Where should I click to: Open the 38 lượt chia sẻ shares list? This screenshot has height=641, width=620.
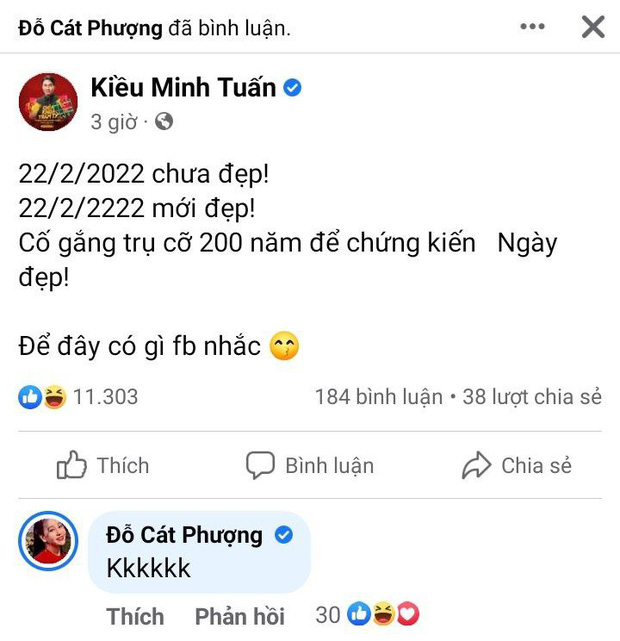pos(532,397)
